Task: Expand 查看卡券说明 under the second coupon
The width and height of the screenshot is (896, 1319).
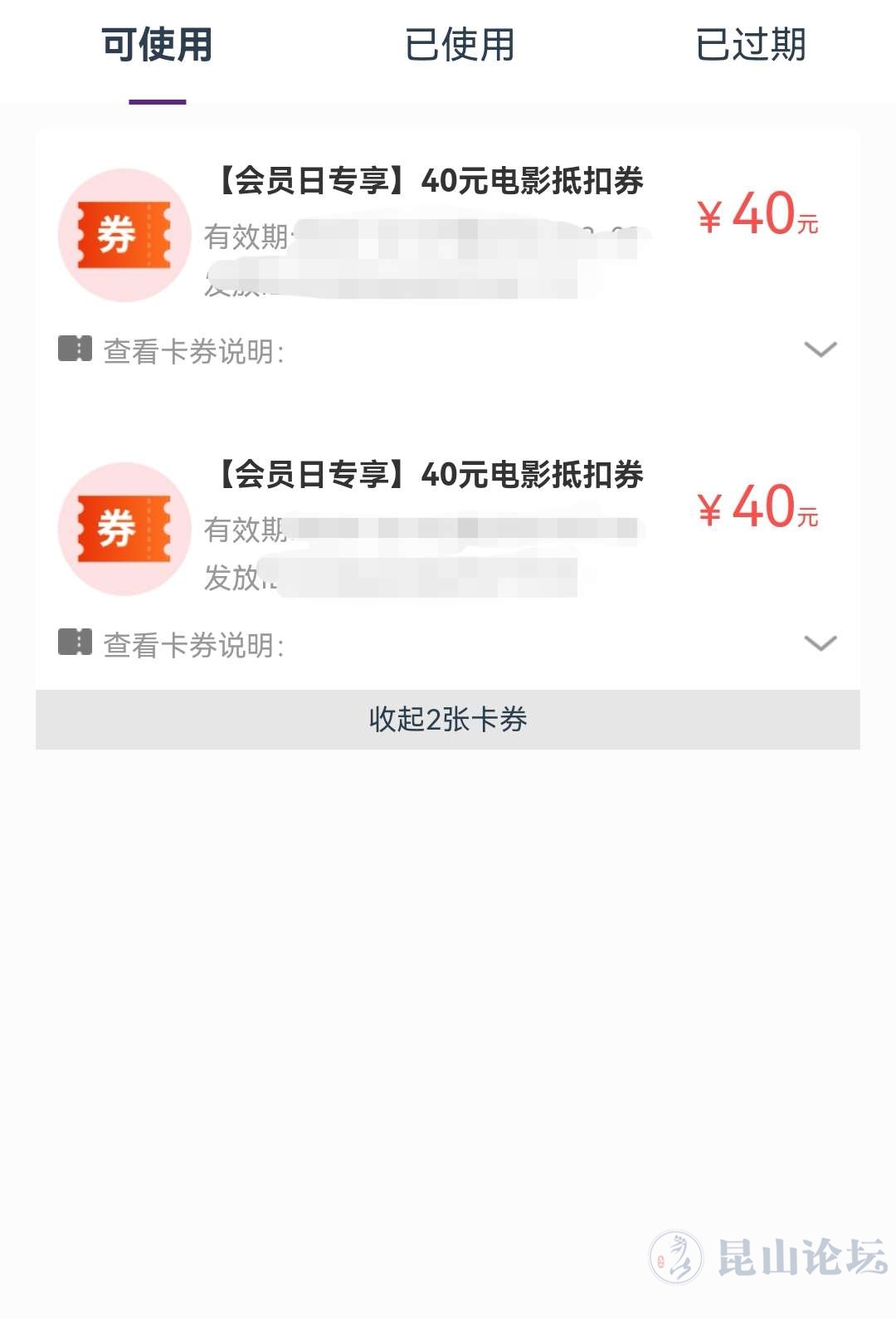Action: point(820,643)
